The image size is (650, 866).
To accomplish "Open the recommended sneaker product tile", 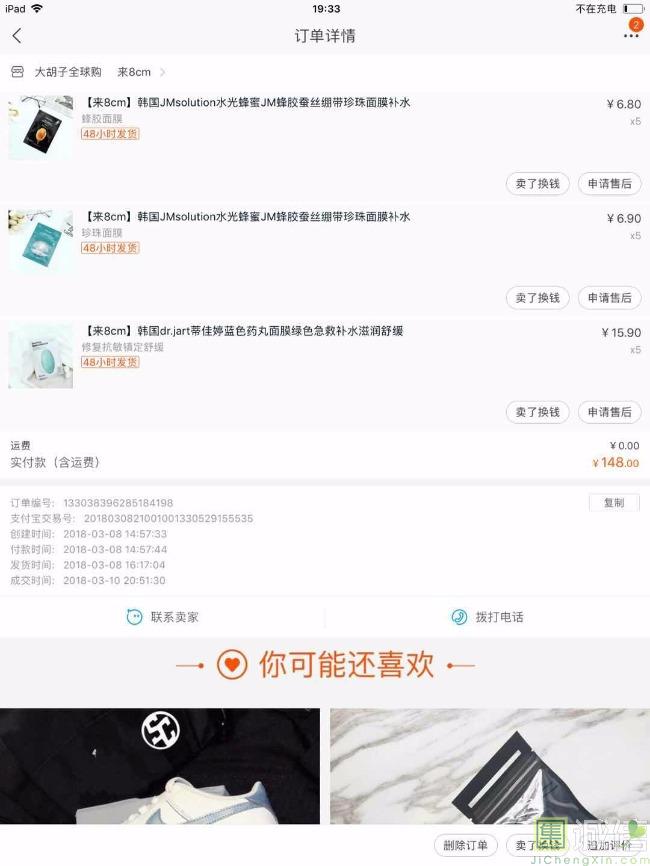I will point(160,766).
